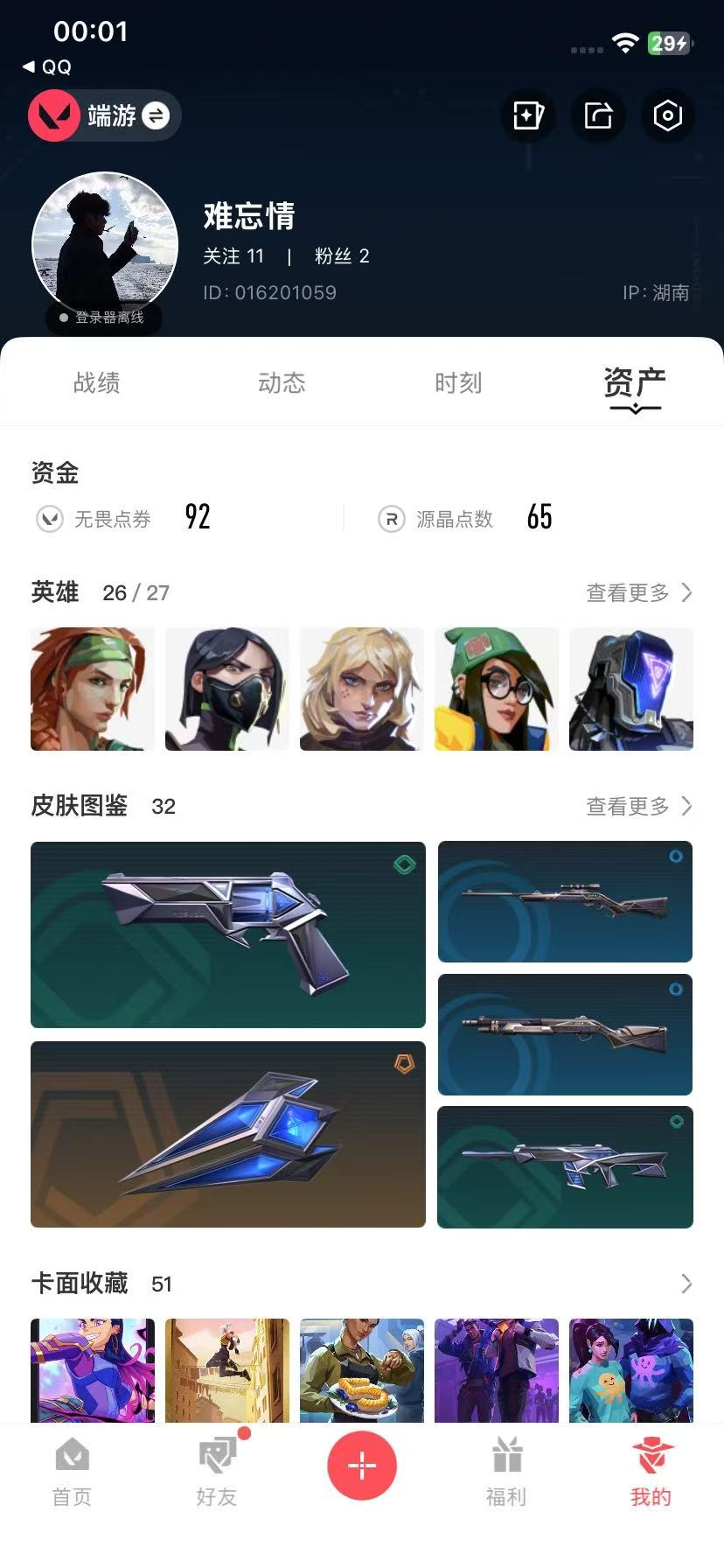This screenshot has width=724, height=1568.
Task: Go to the 首页 tab
Action: click(72, 1472)
